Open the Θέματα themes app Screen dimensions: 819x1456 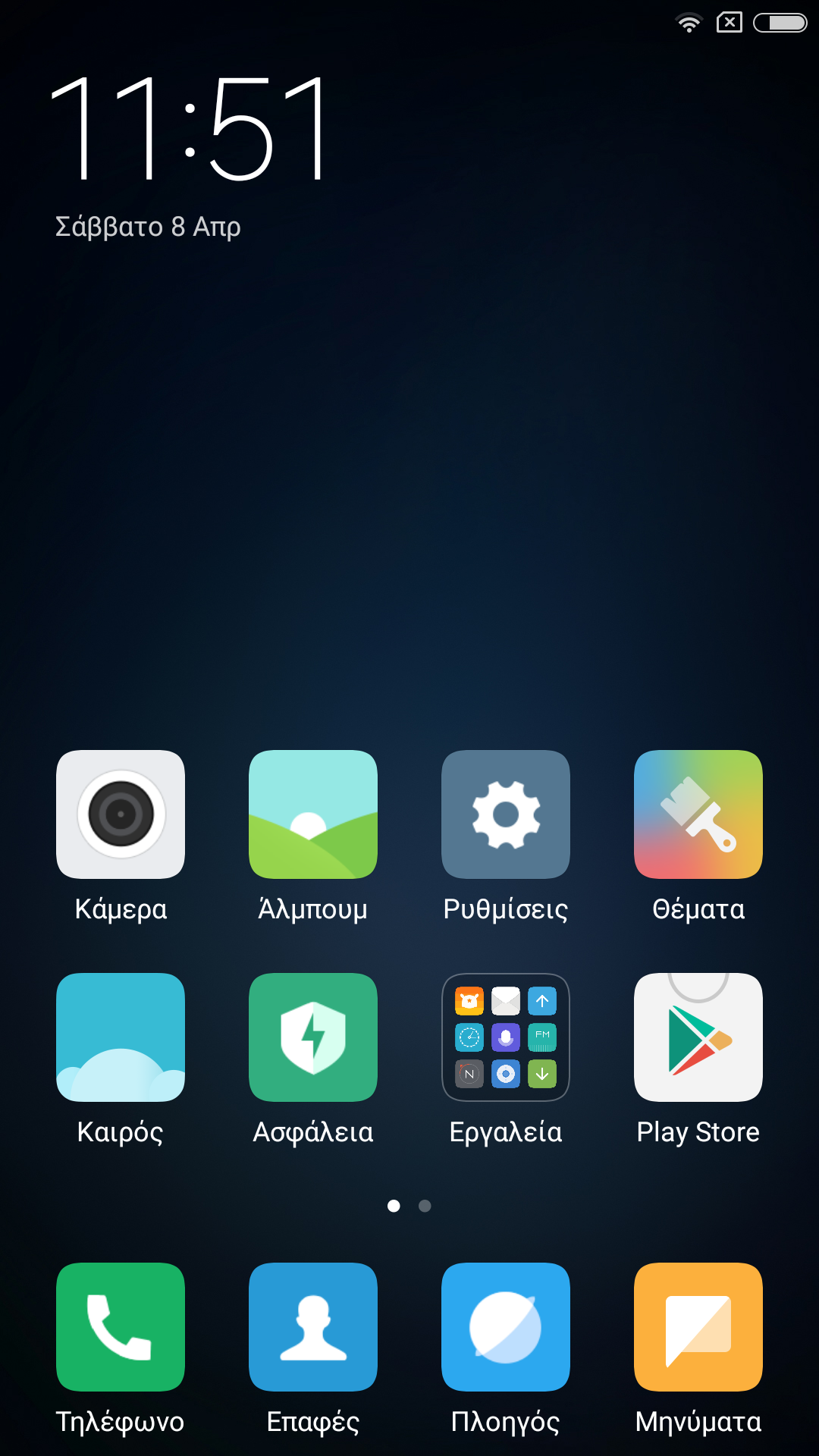(698, 814)
